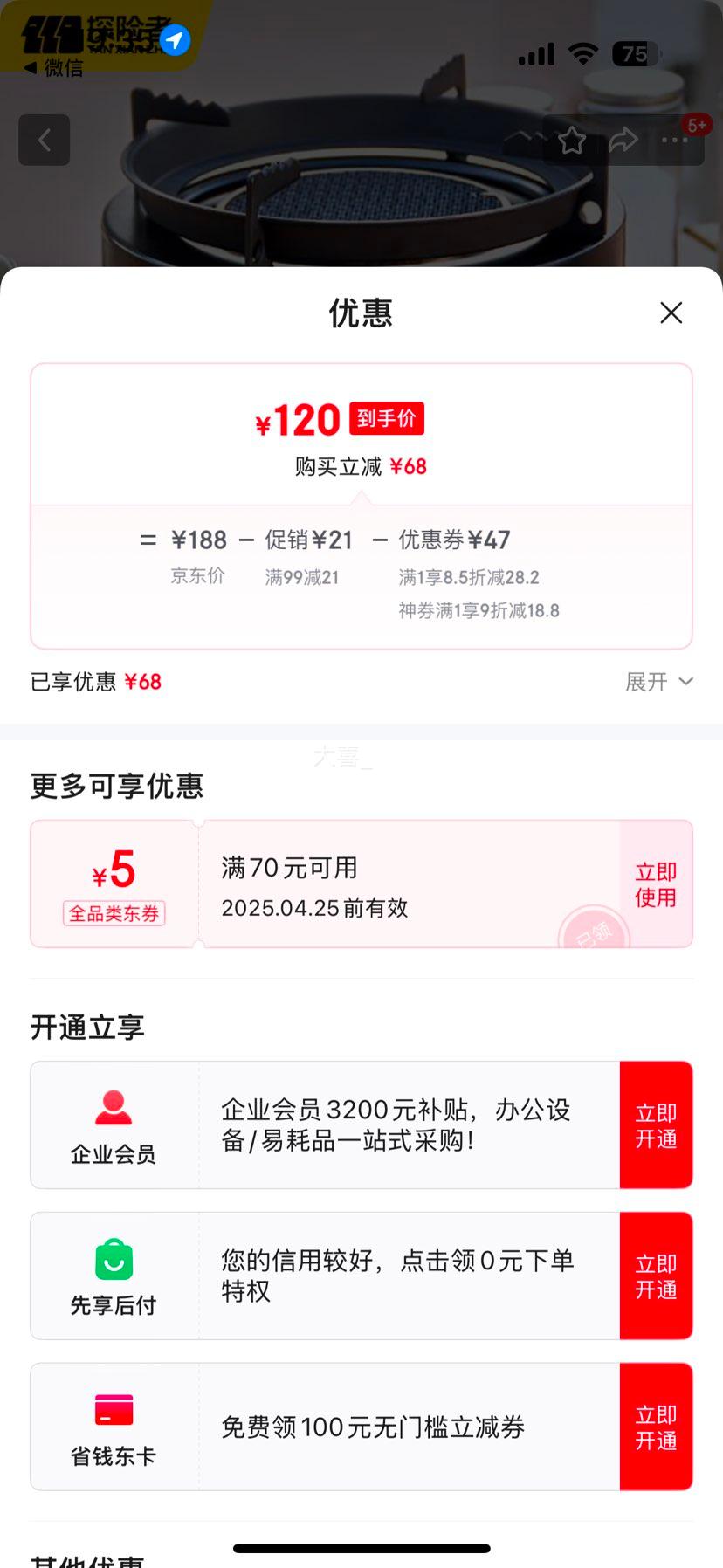Screen dimensions: 723x1568
Task: Activate 企业会员 with 立即开通
Action: 656,1125
